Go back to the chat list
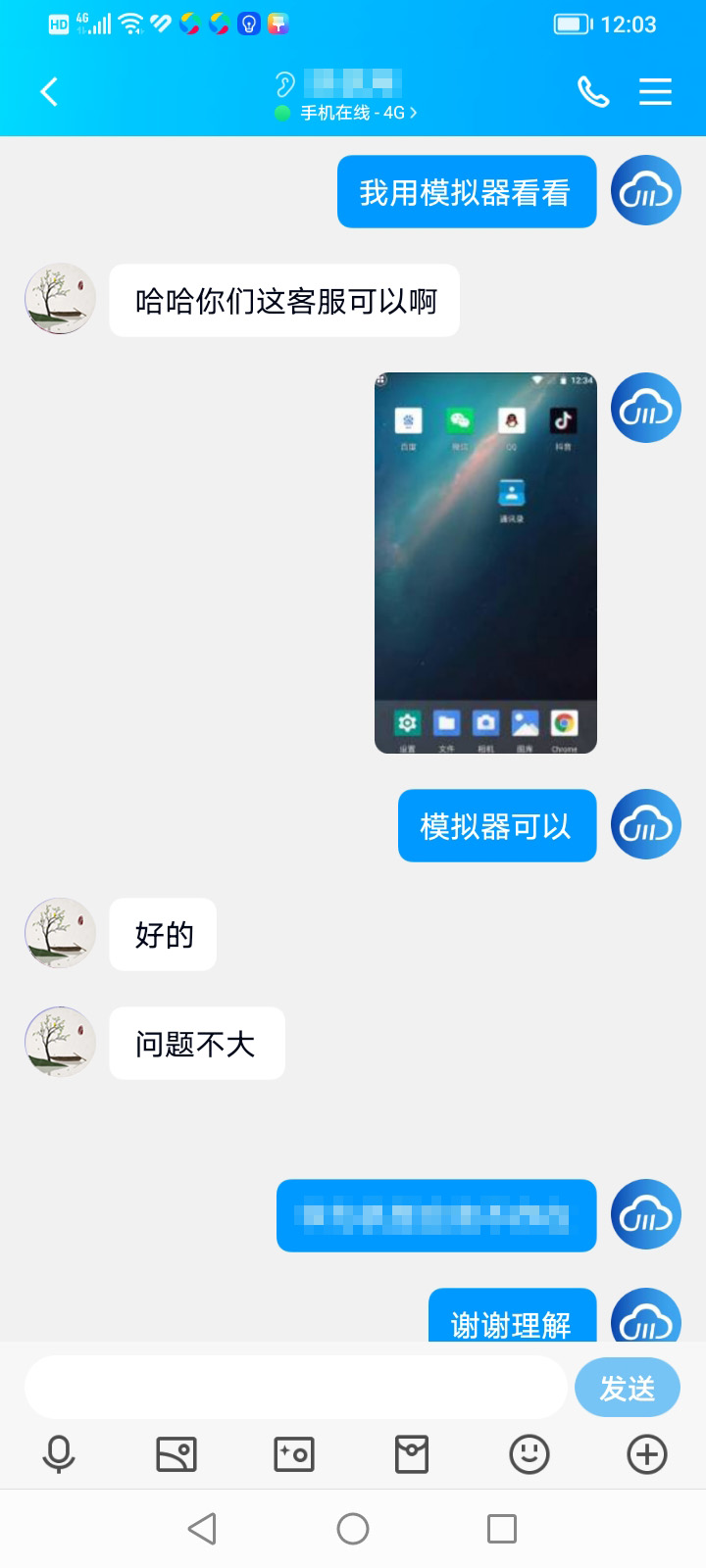The height and width of the screenshot is (1568, 706). (x=49, y=92)
